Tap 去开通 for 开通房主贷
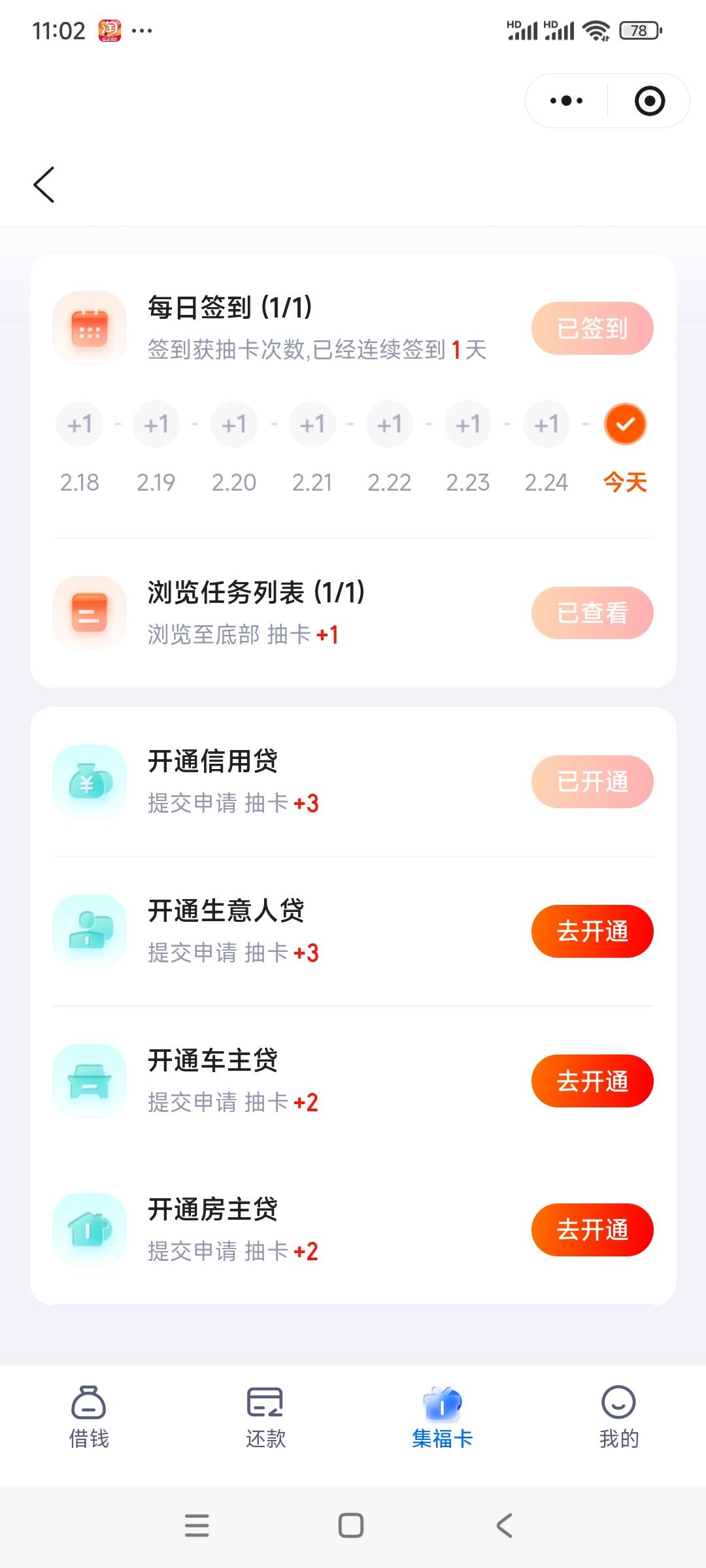706x1568 pixels. (x=592, y=1230)
